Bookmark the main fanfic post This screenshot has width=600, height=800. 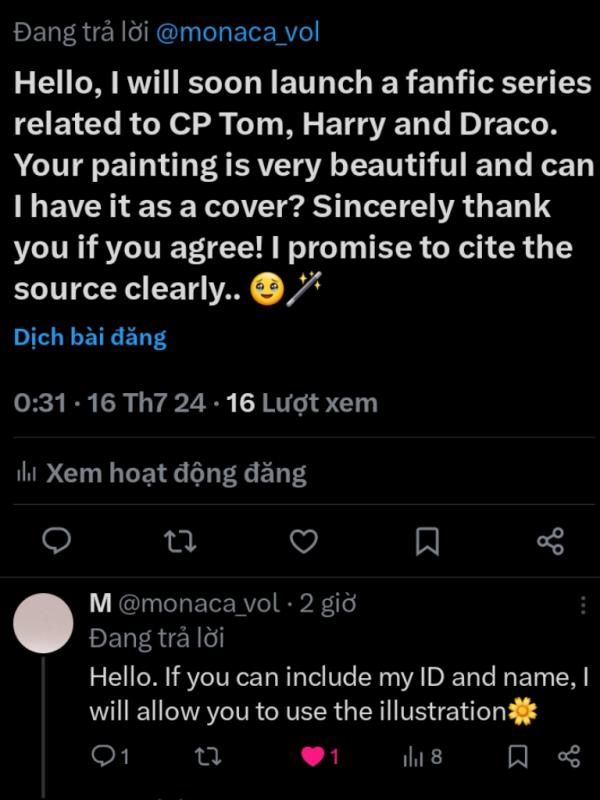tap(427, 541)
